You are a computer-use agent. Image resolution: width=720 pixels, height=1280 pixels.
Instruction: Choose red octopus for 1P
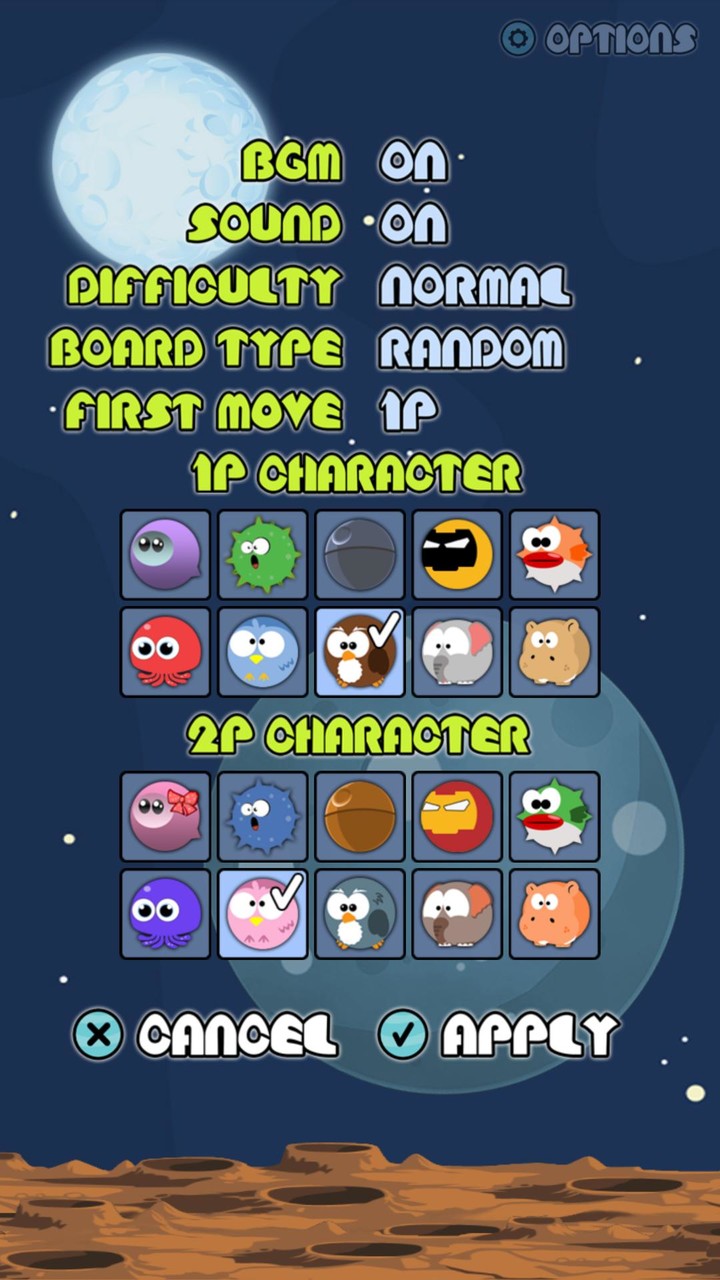[x=165, y=652]
